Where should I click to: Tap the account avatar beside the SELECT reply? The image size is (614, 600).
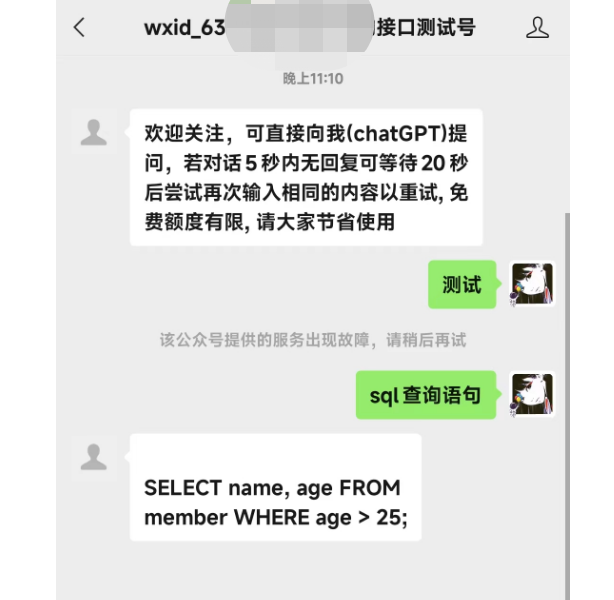[x=95, y=456]
